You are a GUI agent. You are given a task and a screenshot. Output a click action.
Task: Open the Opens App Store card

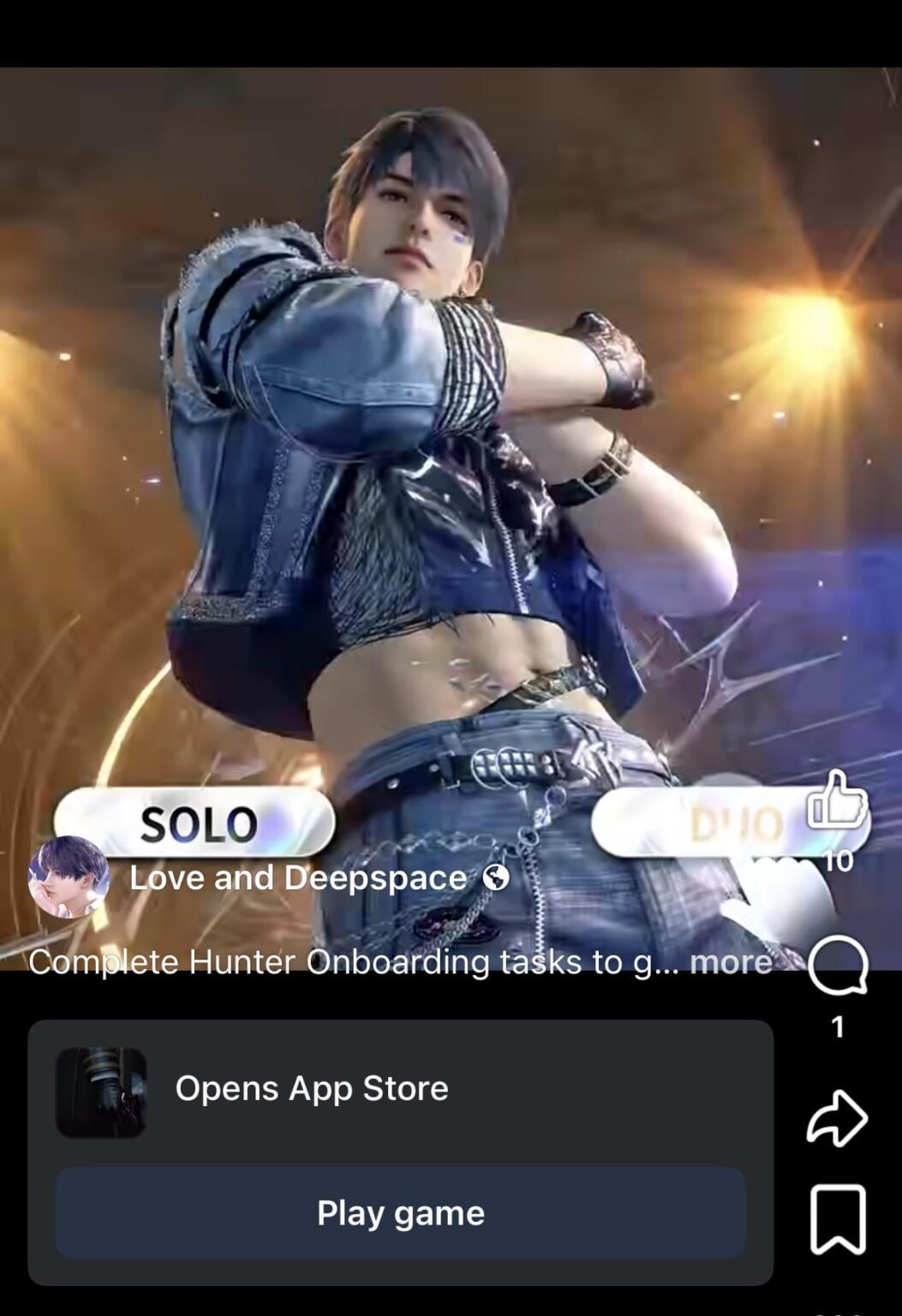(312, 1089)
